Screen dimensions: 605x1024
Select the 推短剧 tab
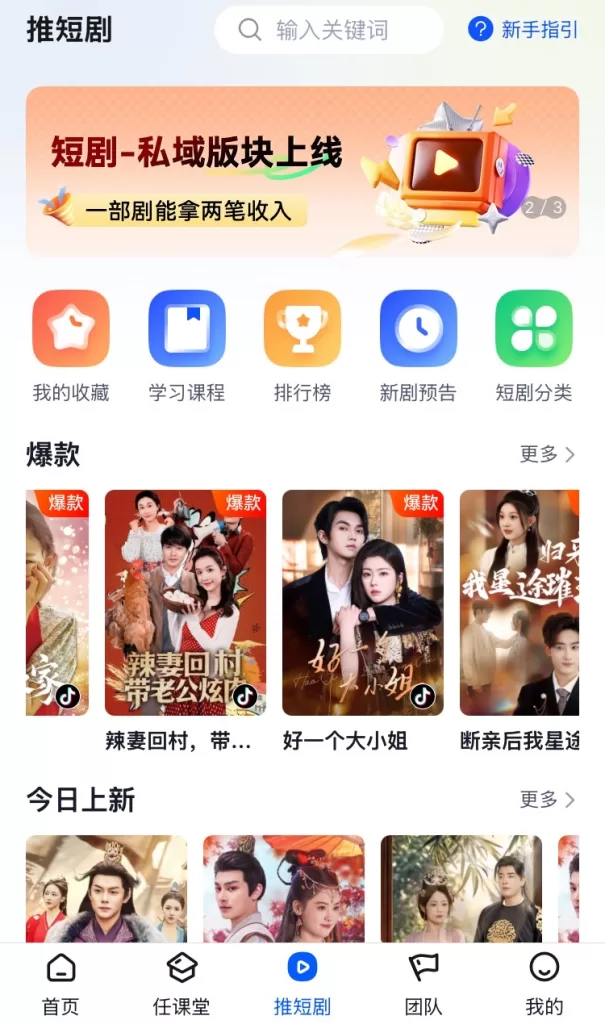pyautogui.click(x=302, y=984)
